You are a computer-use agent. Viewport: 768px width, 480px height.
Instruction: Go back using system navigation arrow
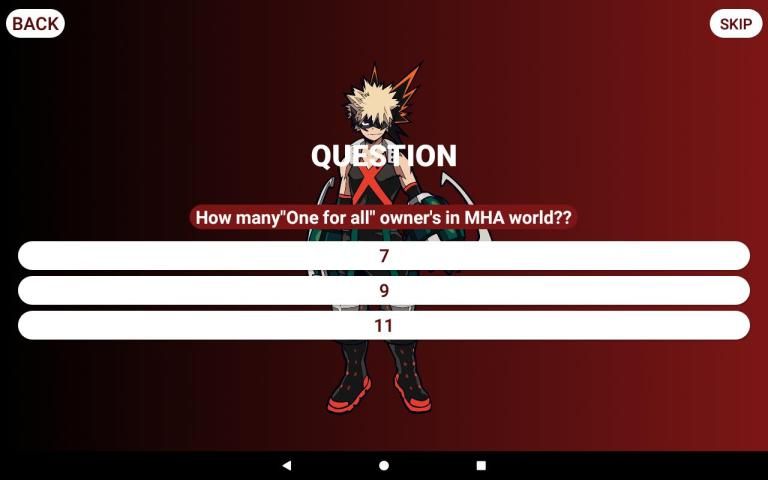pos(287,465)
